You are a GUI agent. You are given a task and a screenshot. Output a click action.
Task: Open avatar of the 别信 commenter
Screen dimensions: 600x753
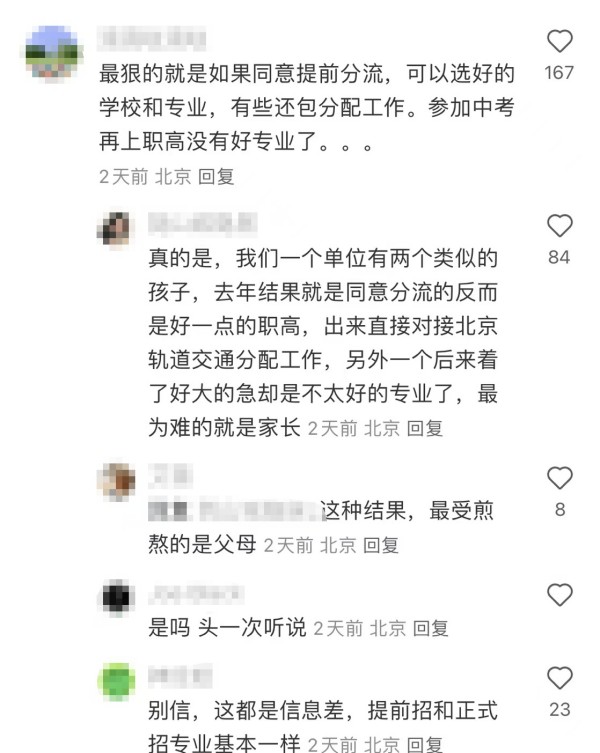point(116,680)
